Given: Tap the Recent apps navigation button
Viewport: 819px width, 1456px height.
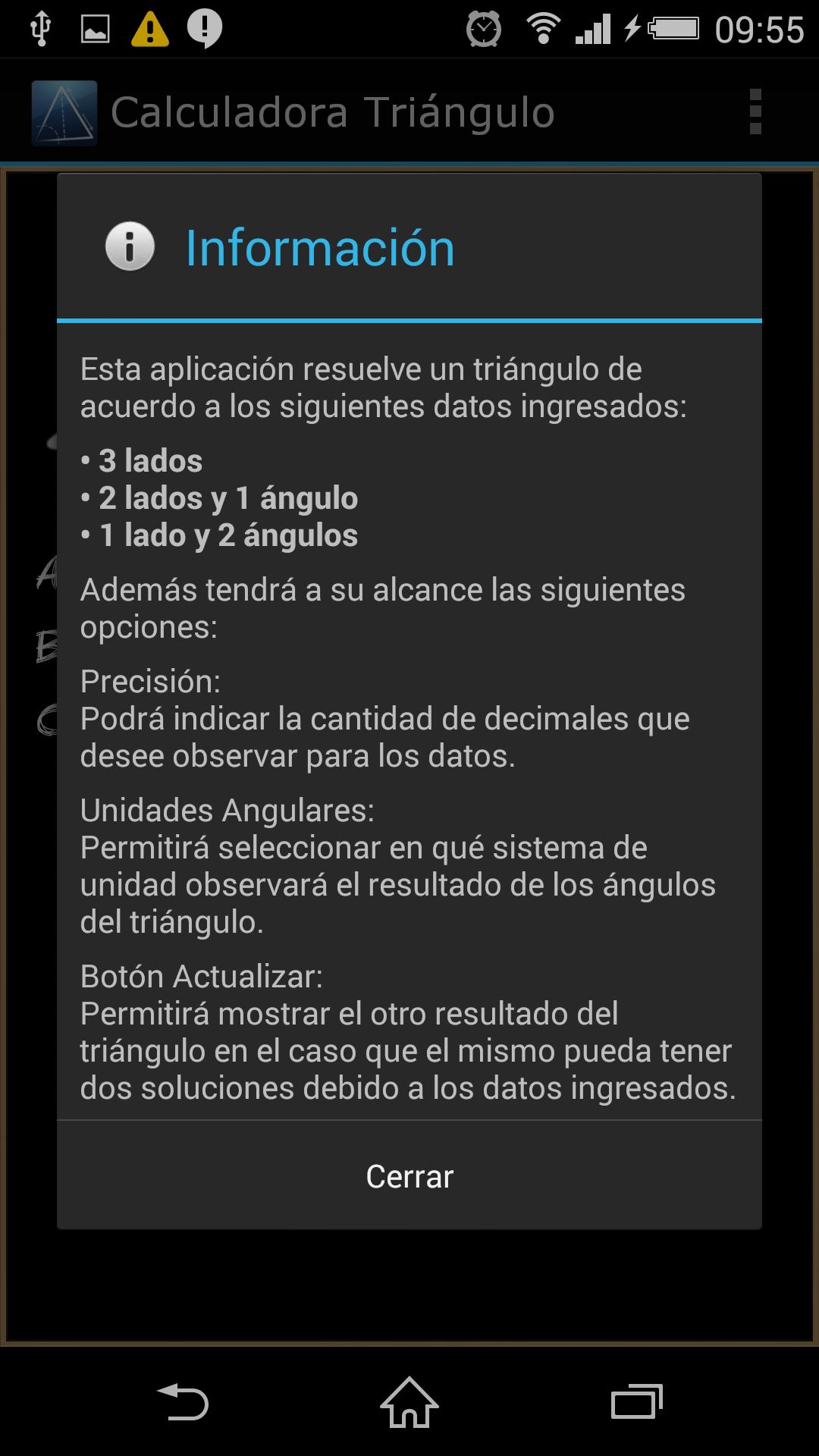Looking at the screenshot, I should coord(639,1400).
